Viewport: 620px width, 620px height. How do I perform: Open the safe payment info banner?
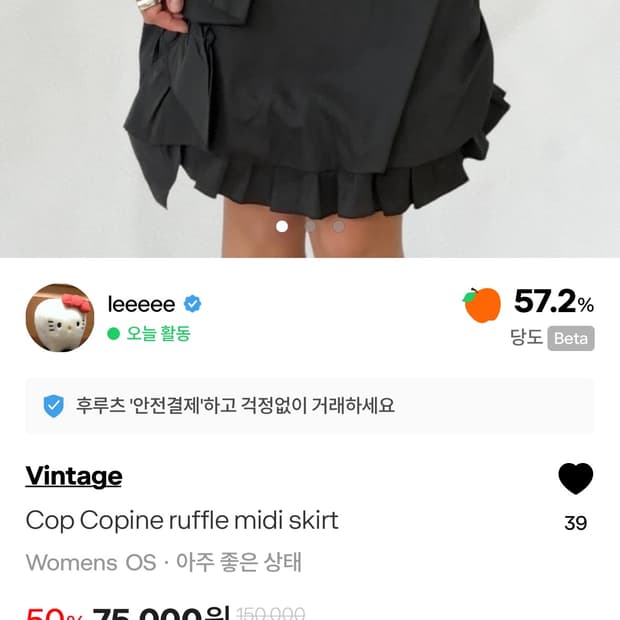point(309,406)
